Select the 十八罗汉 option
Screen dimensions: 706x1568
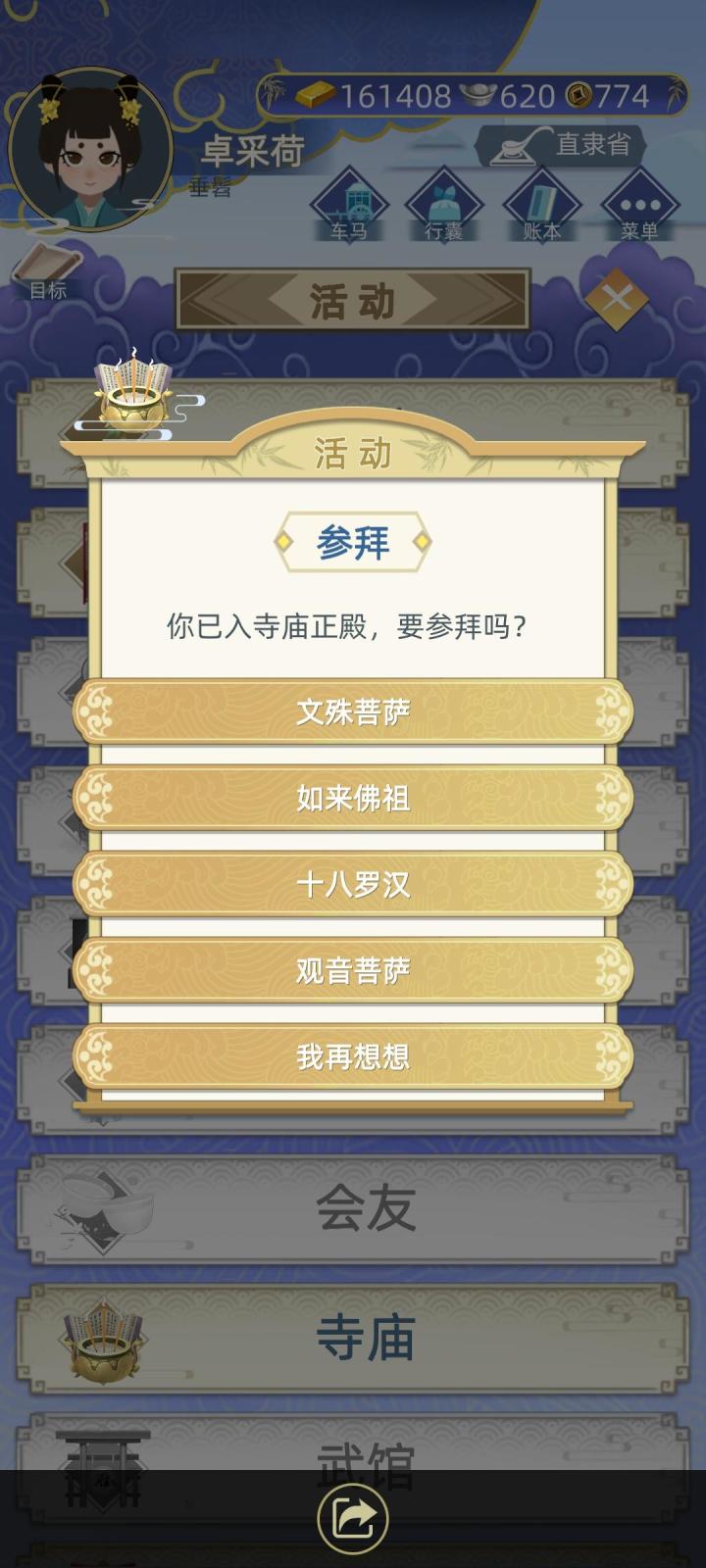click(353, 885)
